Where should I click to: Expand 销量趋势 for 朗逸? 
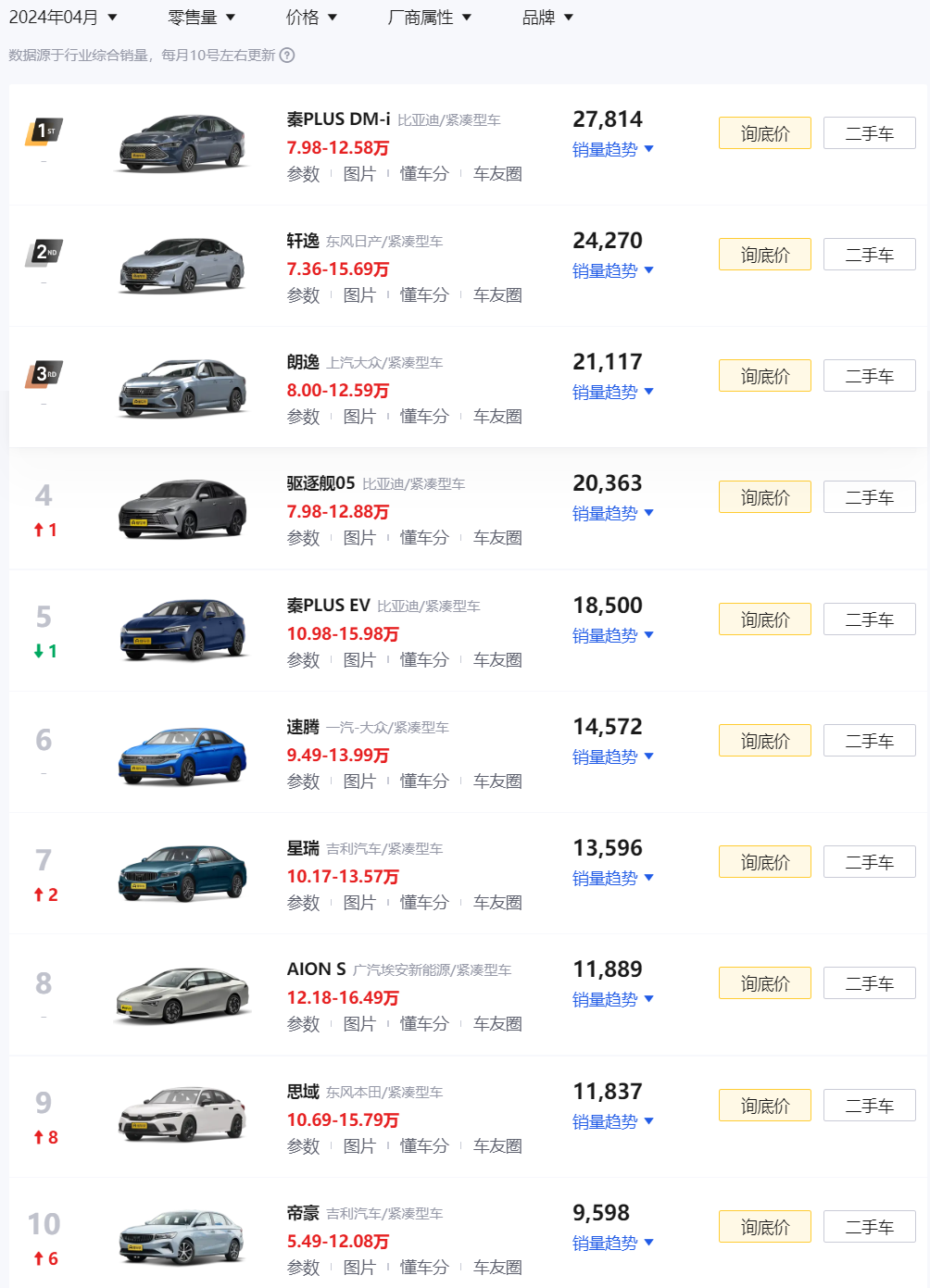[612, 392]
